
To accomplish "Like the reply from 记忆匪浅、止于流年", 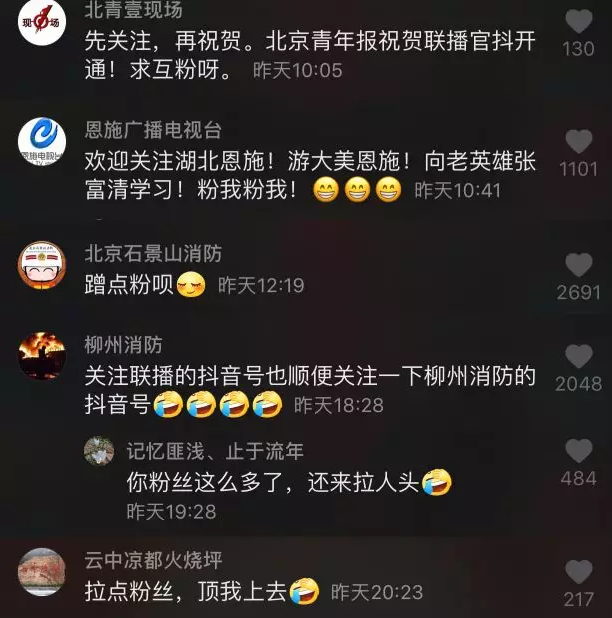I will click(x=578, y=450).
